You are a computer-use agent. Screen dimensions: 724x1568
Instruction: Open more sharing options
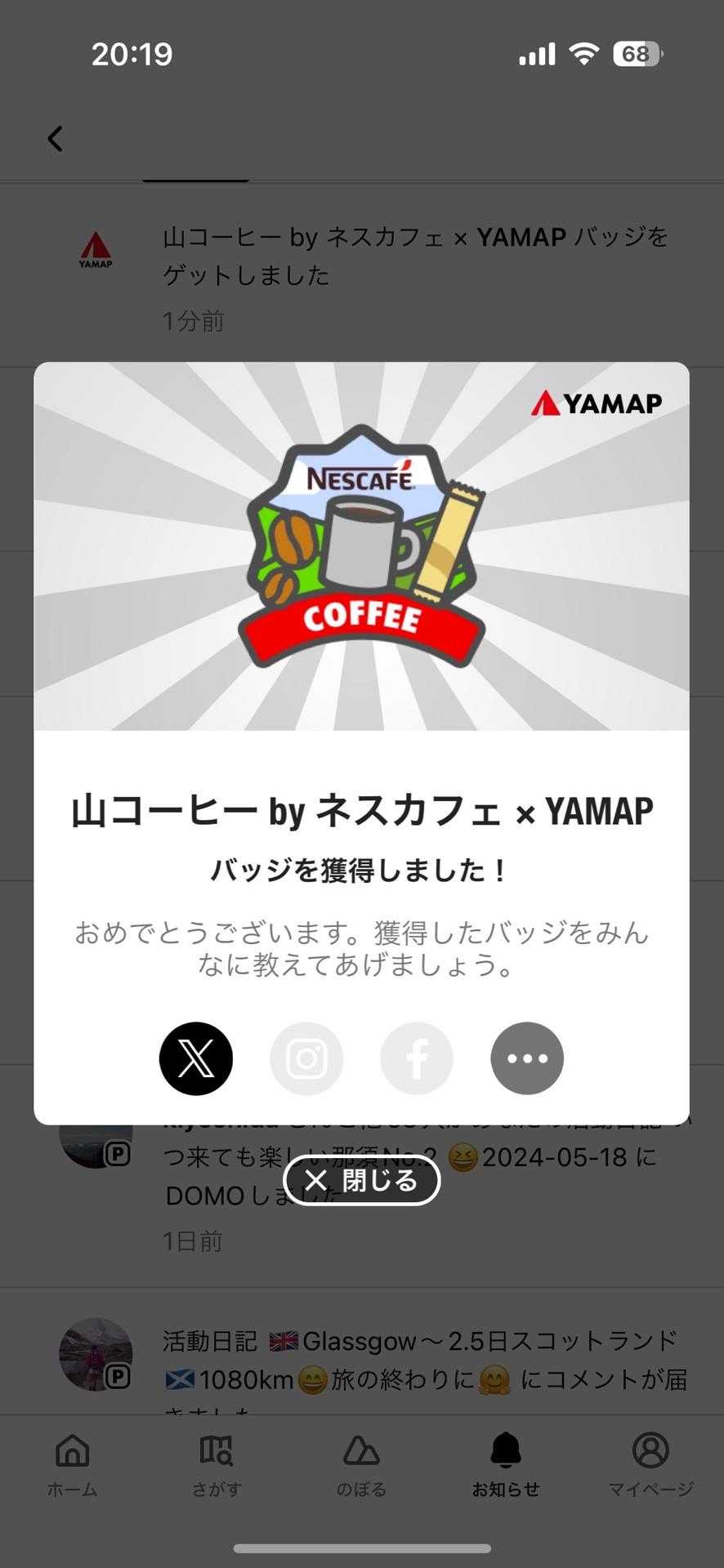tap(527, 1058)
